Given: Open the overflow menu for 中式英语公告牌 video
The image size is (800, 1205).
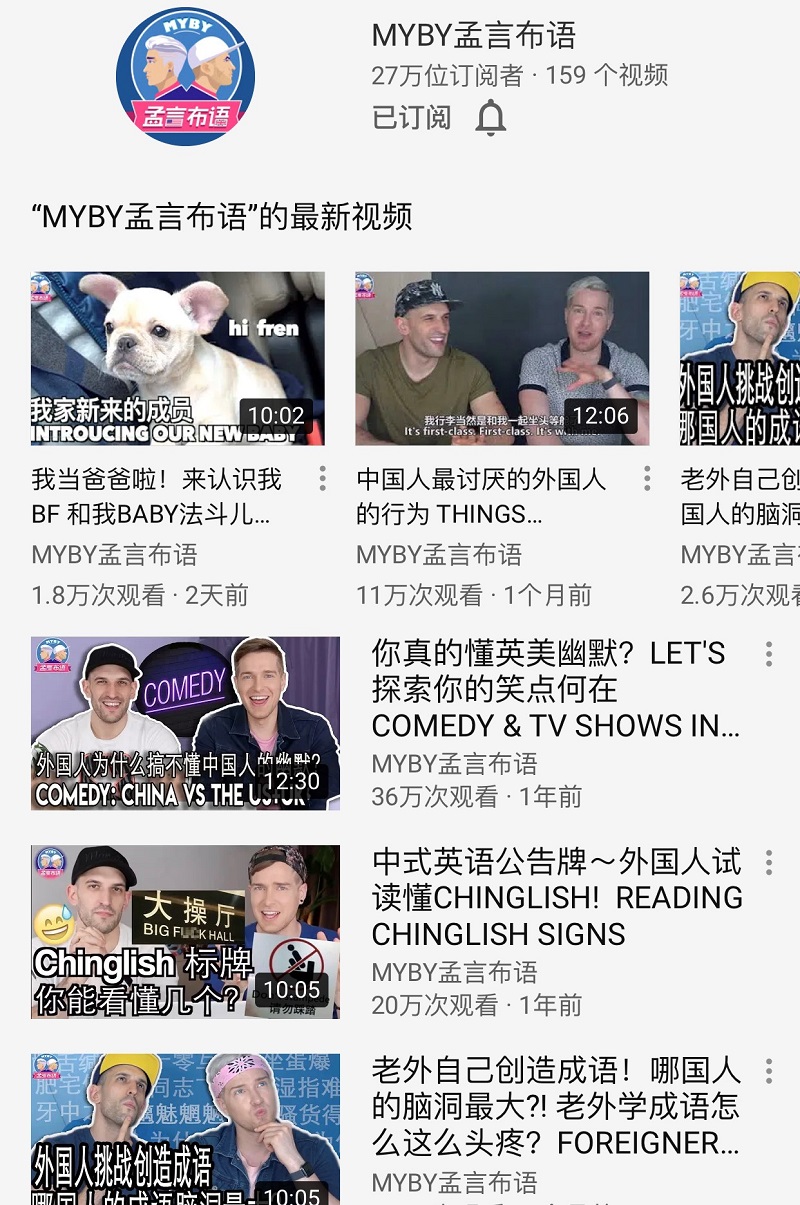Looking at the screenshot, I should coord(768,863).
